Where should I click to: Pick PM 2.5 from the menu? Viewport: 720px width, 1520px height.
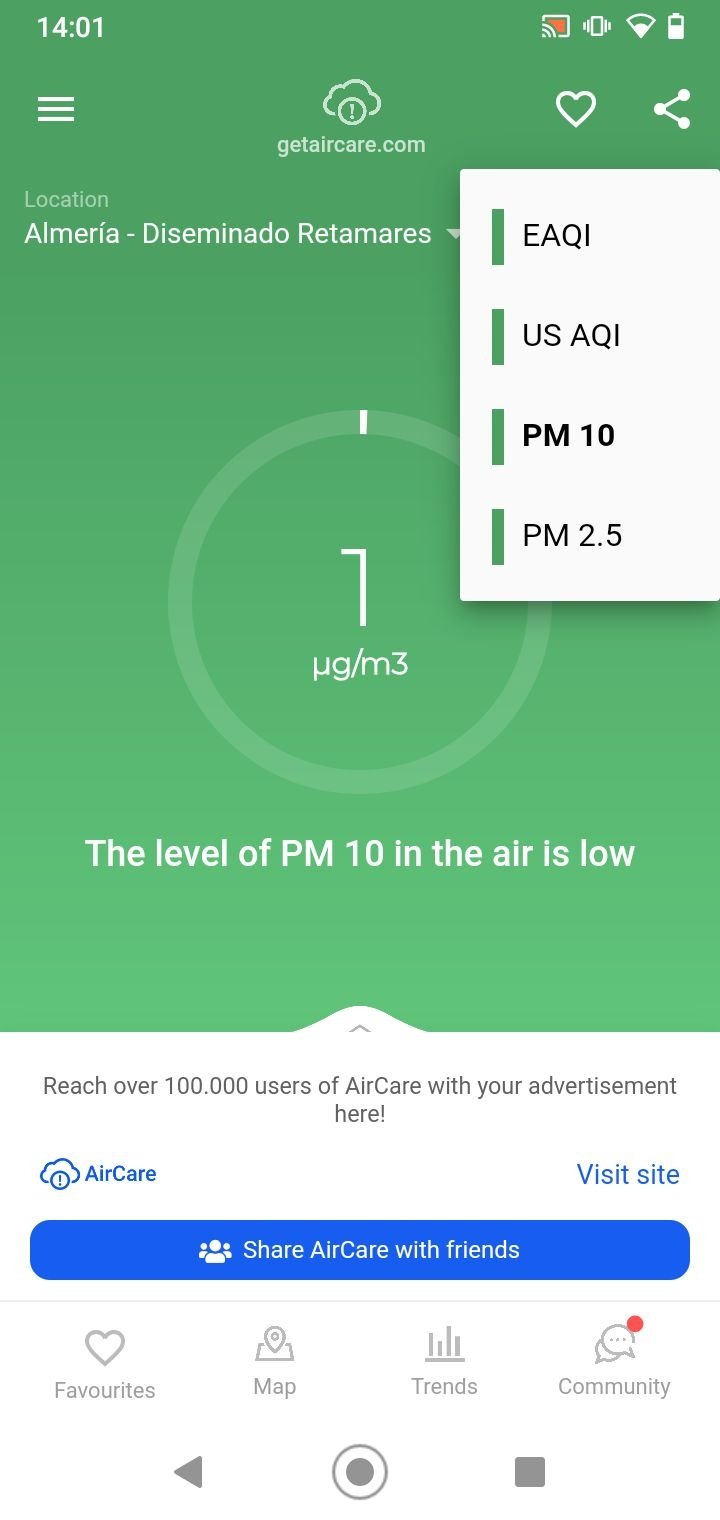click(x=590, y=535)
